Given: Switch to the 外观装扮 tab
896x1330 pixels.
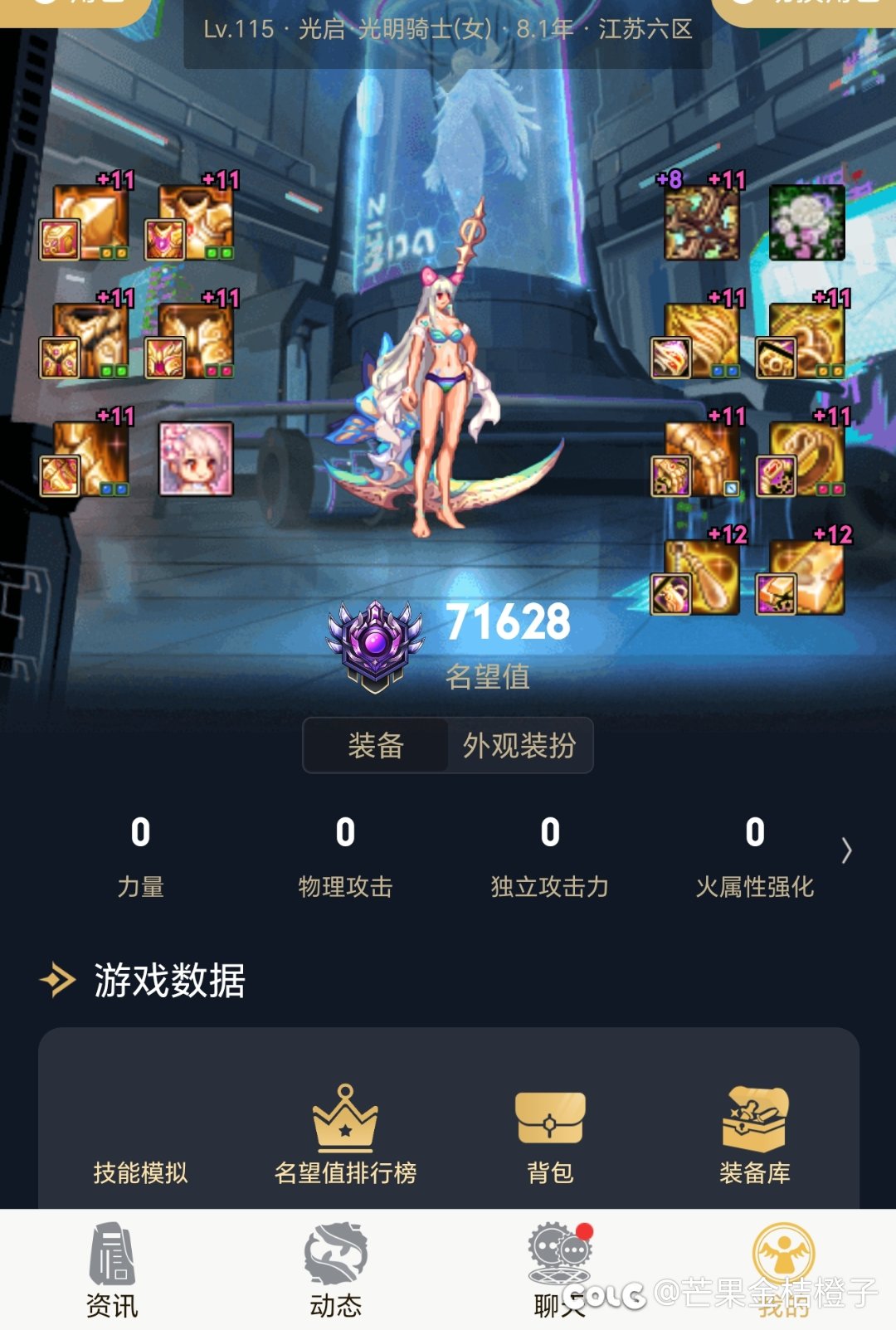Looking at the screenshot, I should tap(519, 745).
